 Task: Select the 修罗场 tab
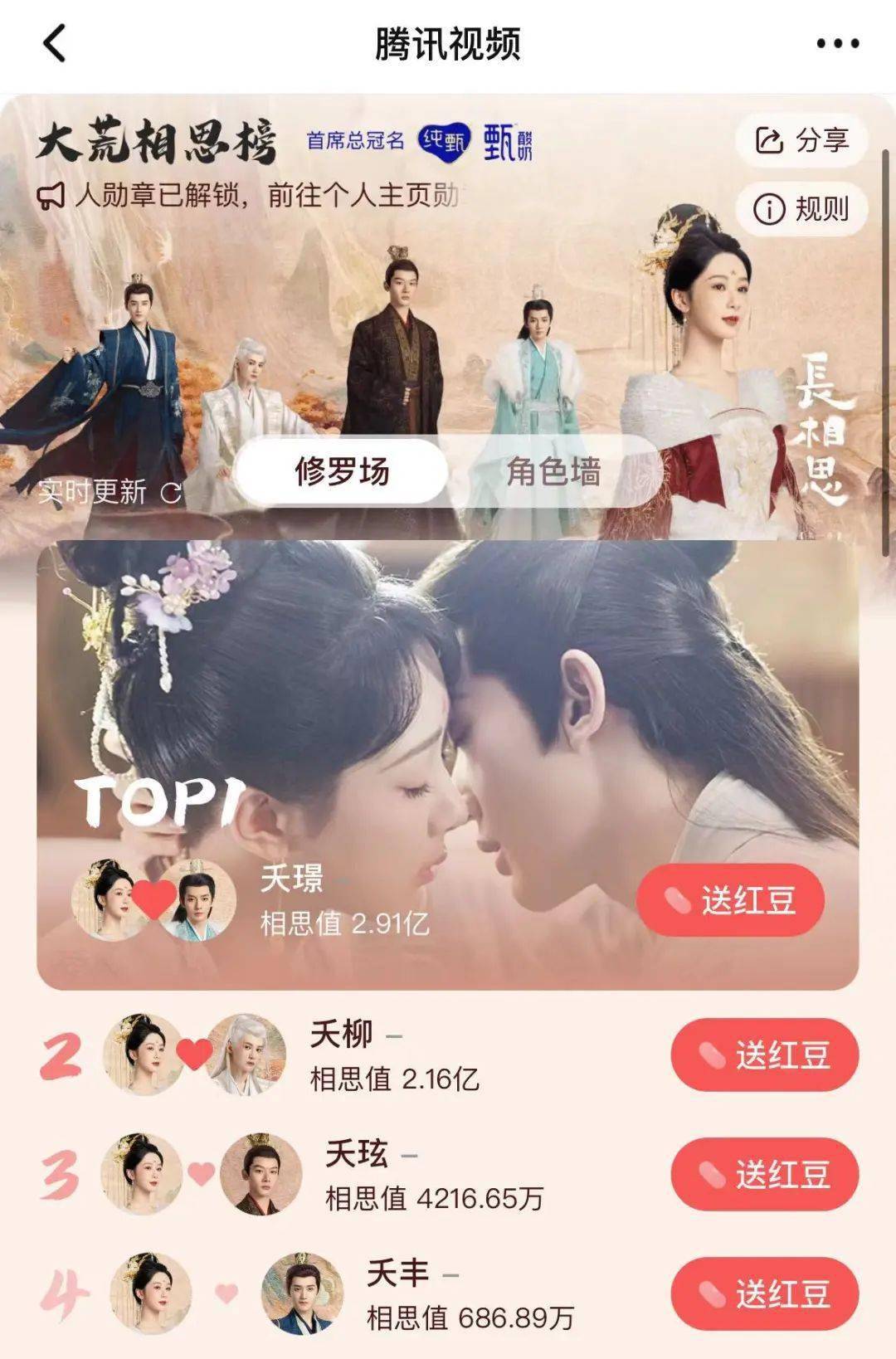click(342, 472)
